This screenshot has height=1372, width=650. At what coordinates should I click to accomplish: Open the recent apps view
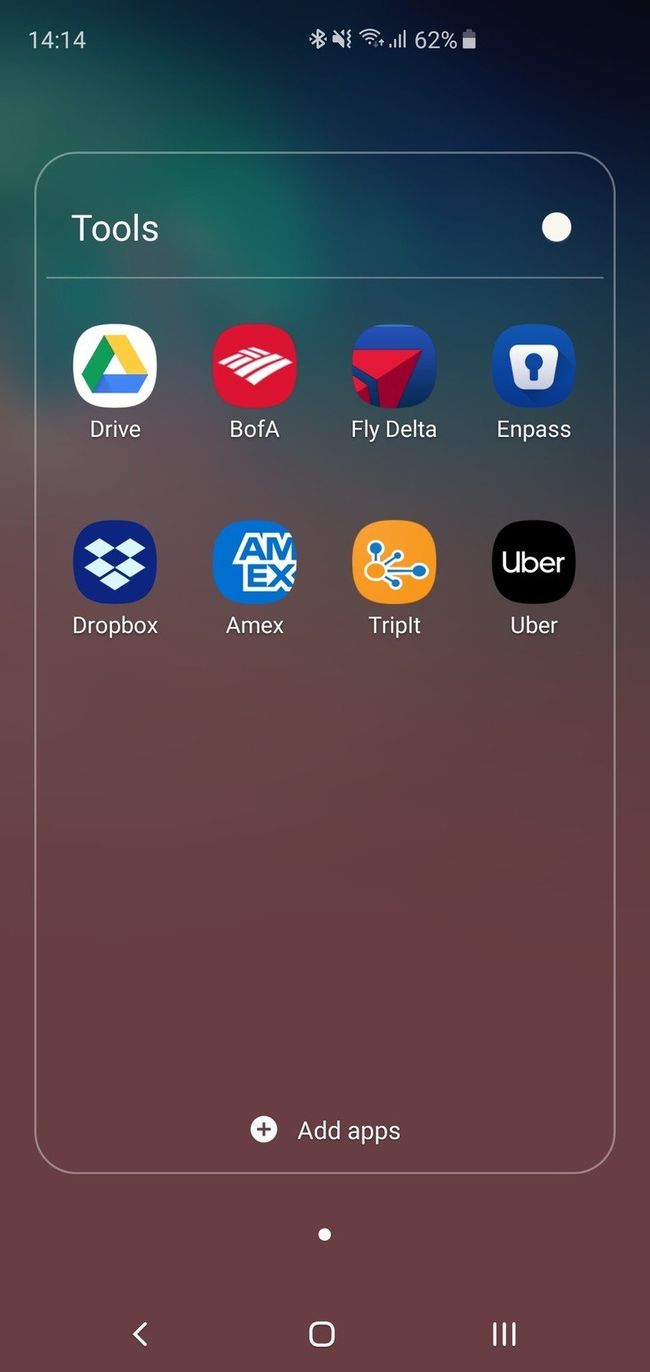pyautogui.click(x=504, y=1333)
